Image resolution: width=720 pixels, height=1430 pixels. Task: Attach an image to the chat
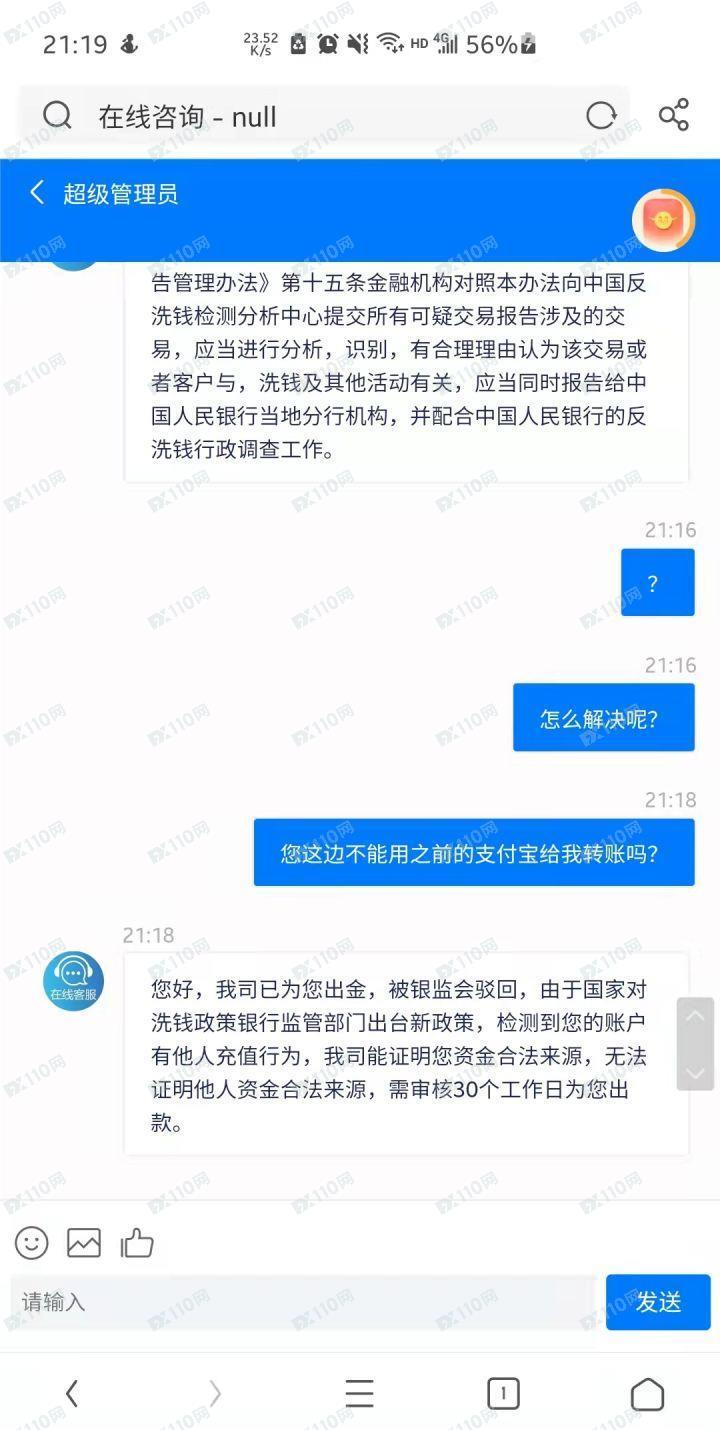(x=84, y=1243)
